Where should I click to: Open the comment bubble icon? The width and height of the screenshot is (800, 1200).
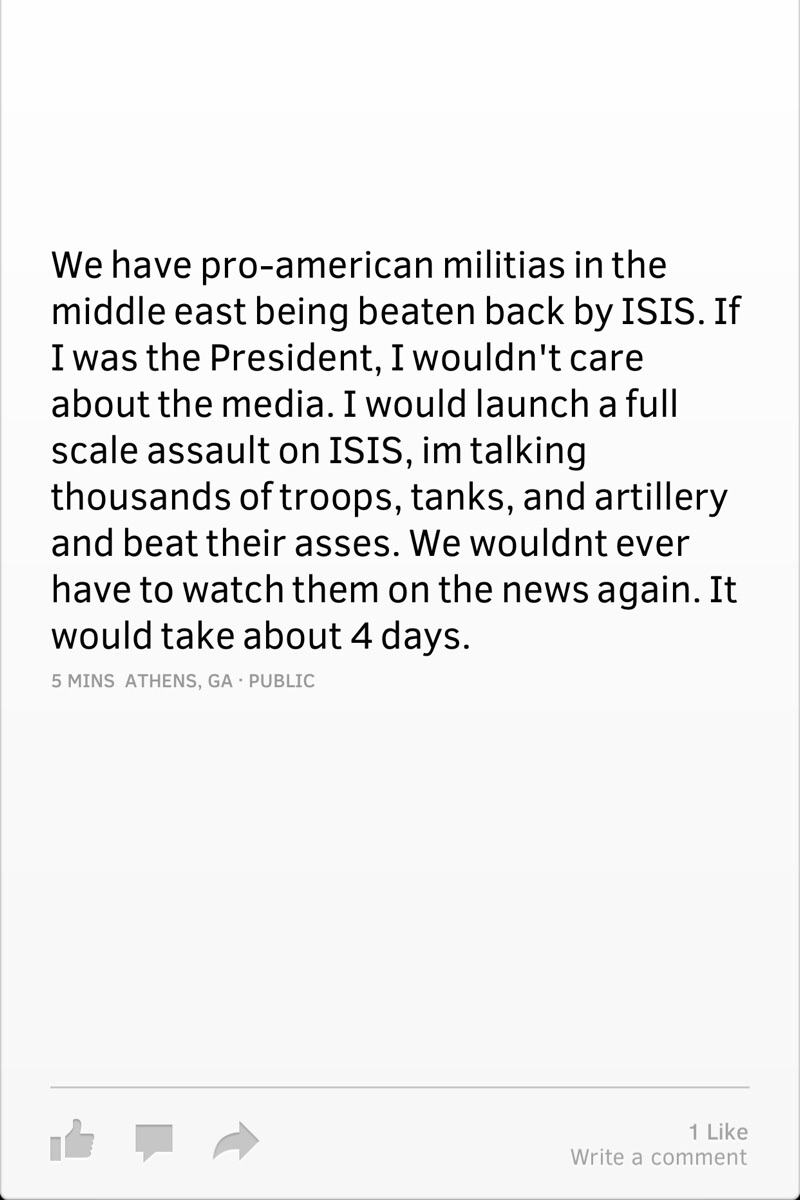coord(154,1141)
